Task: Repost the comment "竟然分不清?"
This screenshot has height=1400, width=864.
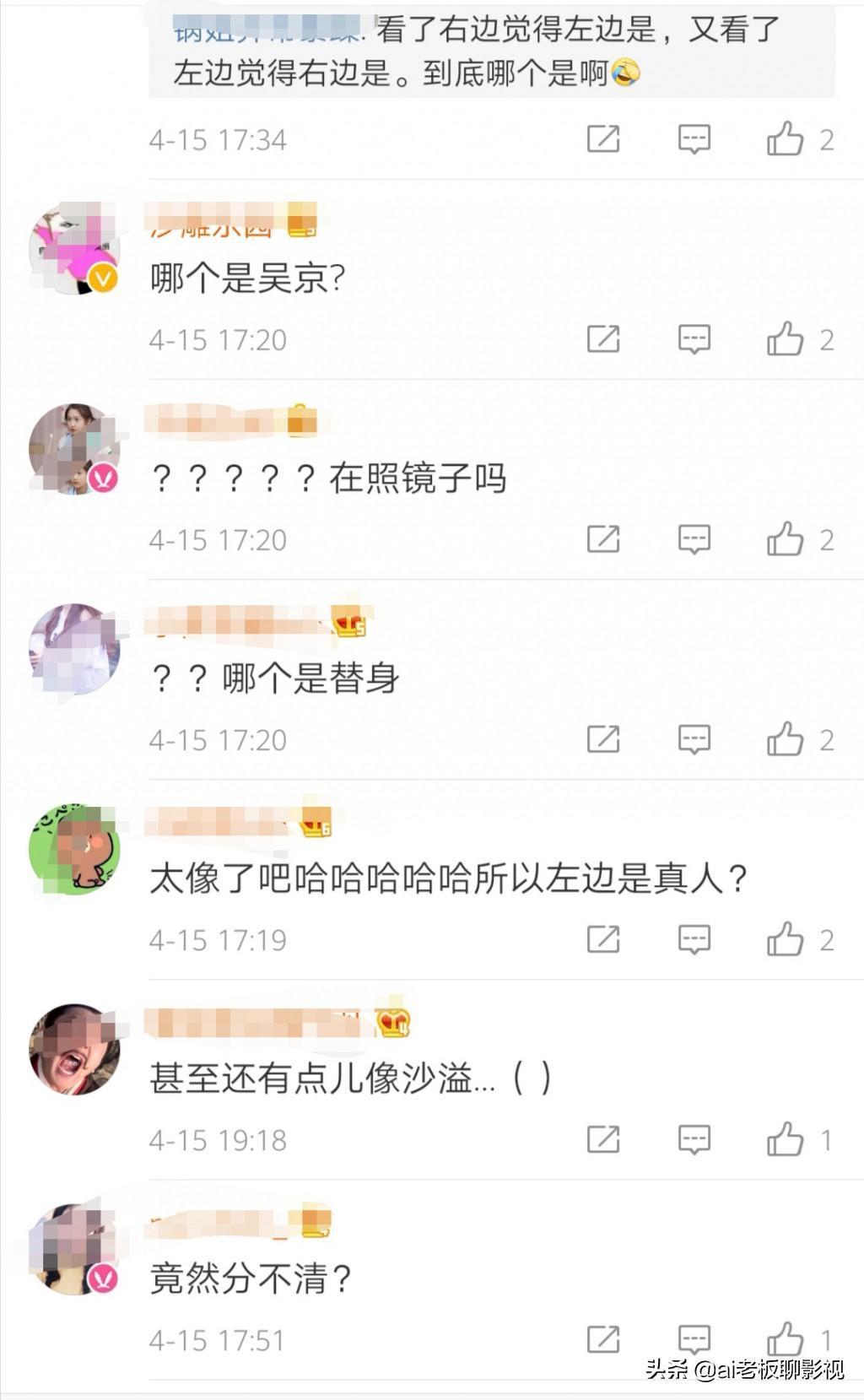Action: [x=603, y=1339]
